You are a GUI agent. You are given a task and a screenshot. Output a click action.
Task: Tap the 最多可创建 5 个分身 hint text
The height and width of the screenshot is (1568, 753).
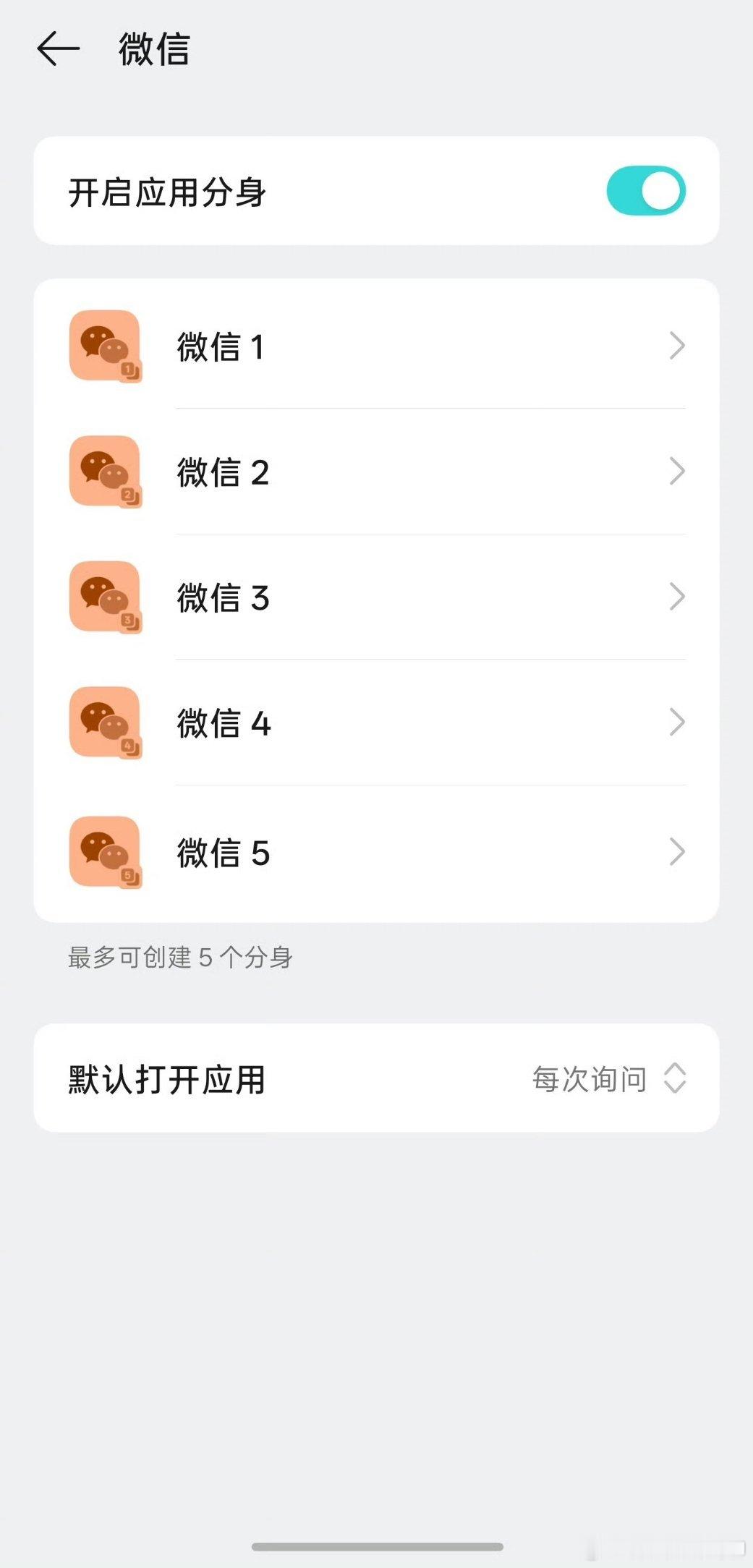179,957
